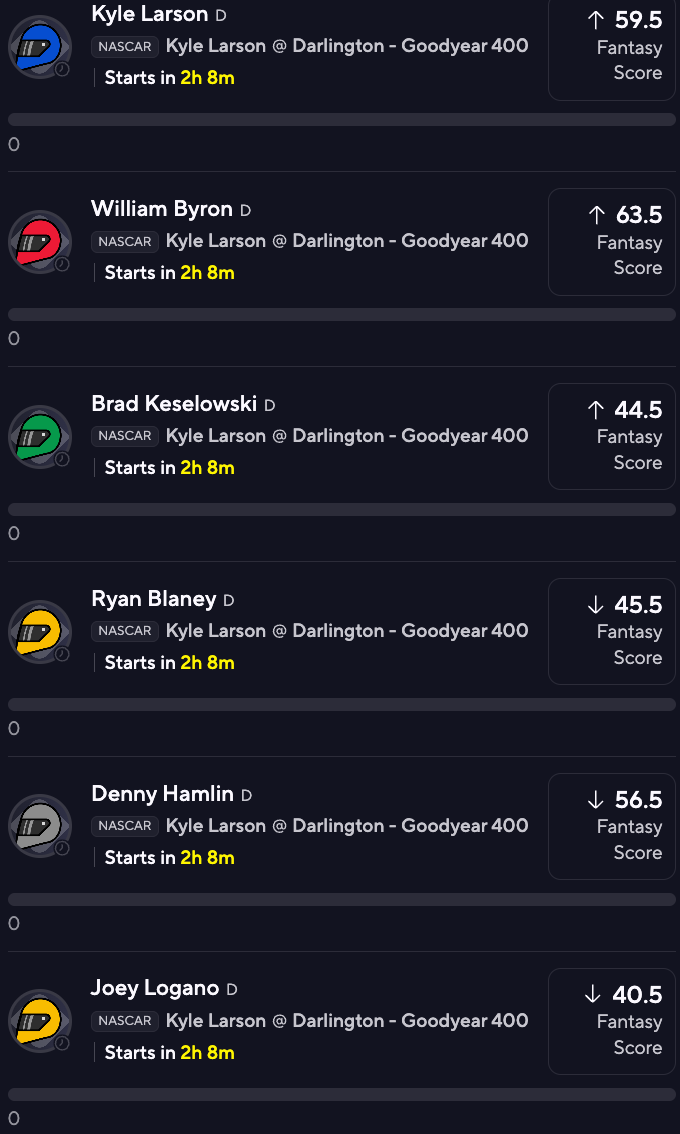The height and width of the screenshot is (1134, 680).
Task: Open Brad Keselowski's player row
Action: coord(275,437)
